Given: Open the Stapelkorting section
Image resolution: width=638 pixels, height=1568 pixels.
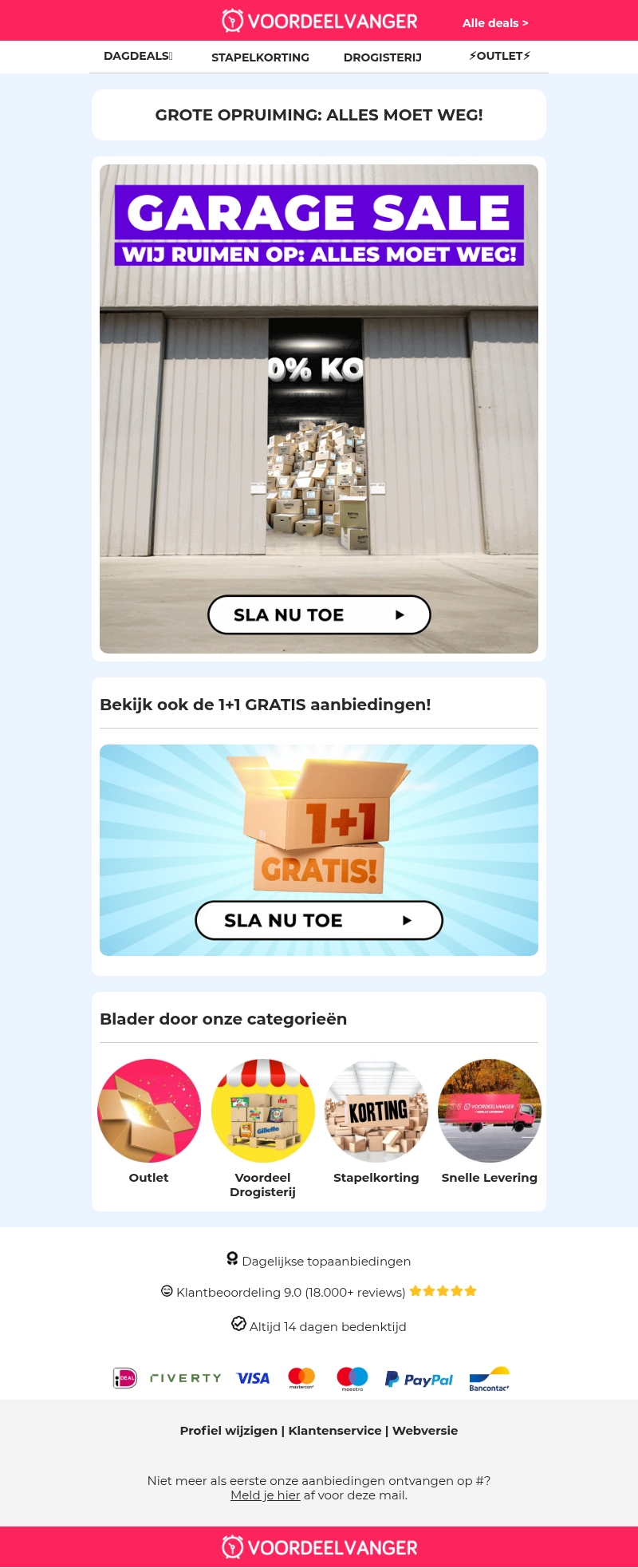Looking at the screenshot, I should [x=260, y=57].
